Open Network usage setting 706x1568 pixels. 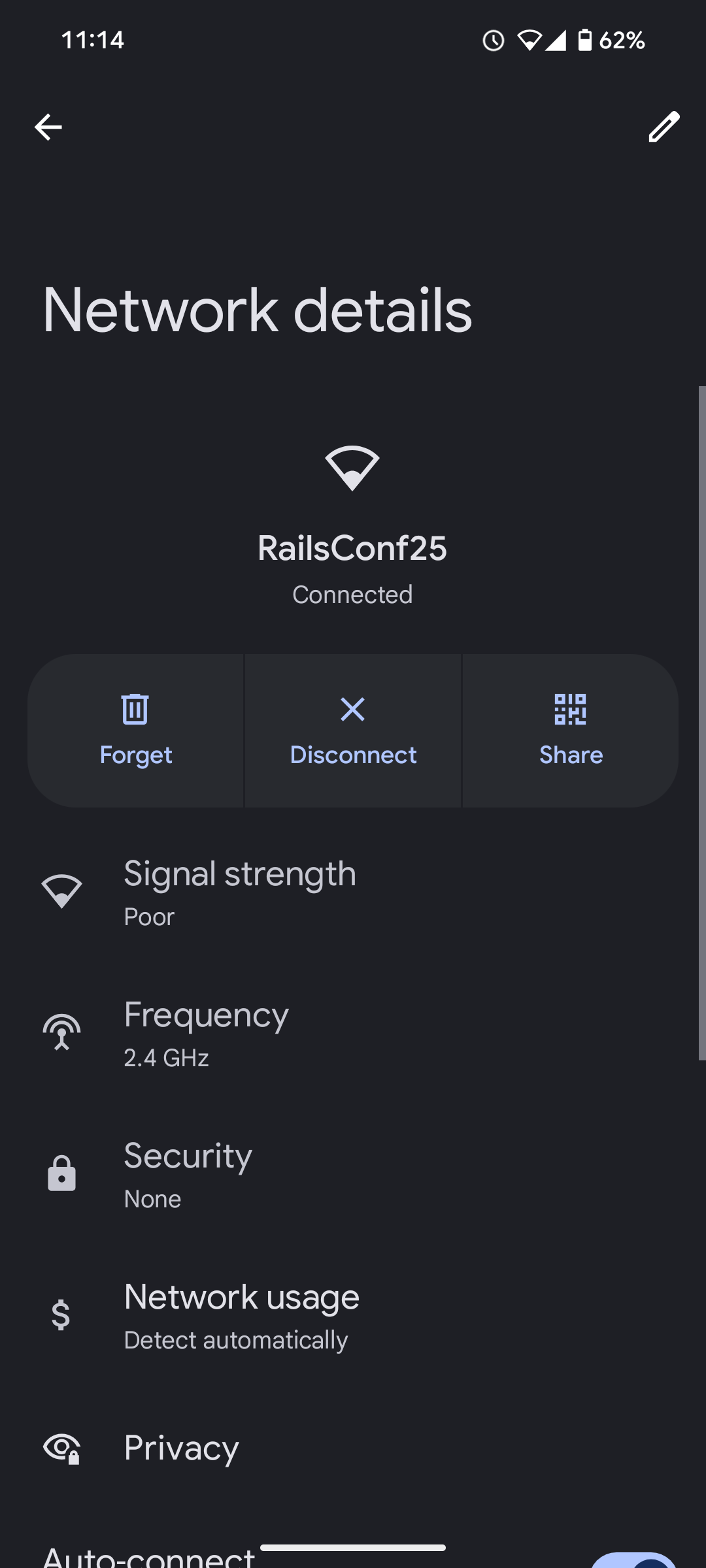pos(353,1316)
